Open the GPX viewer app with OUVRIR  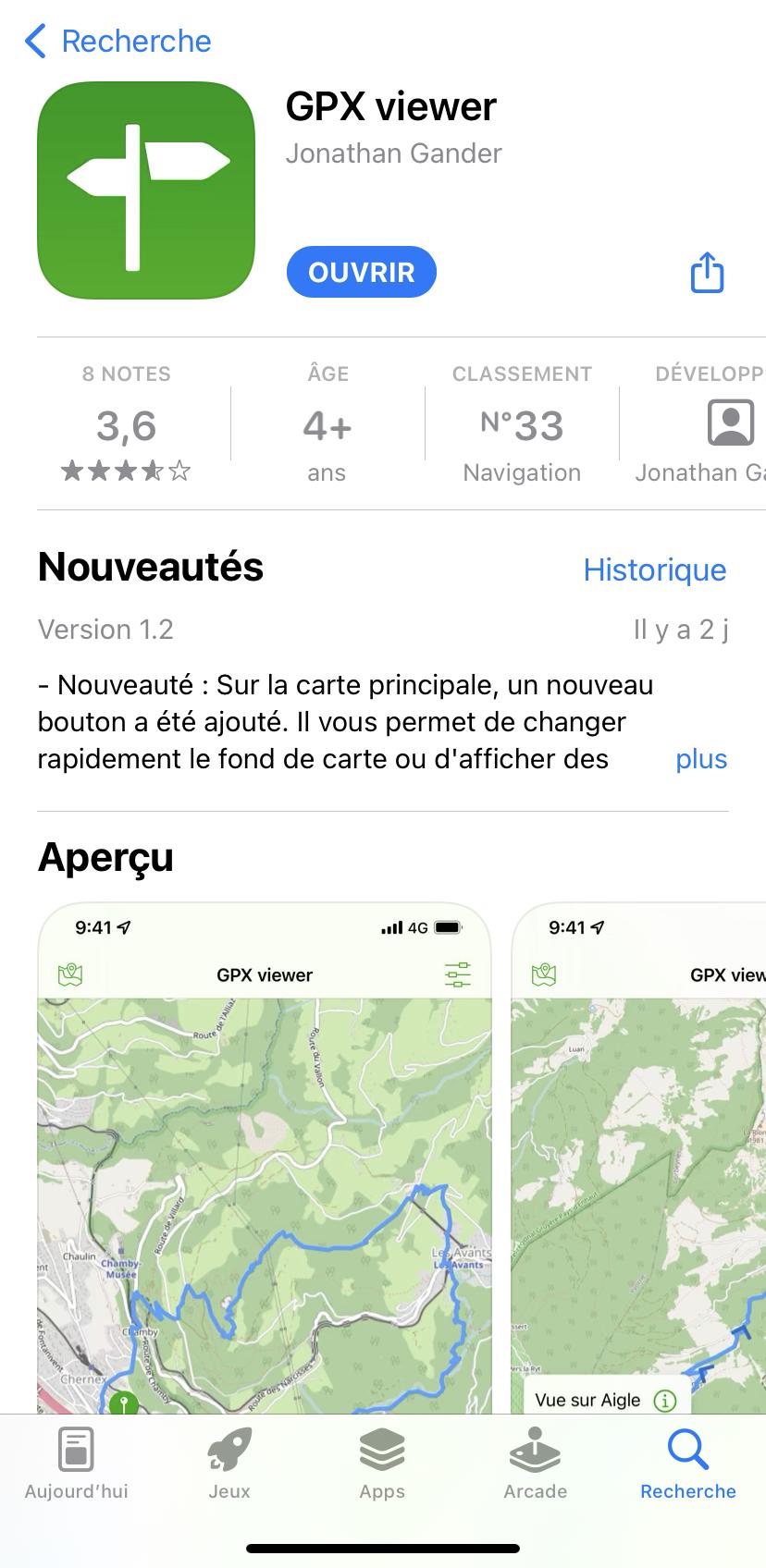point(361,272)
